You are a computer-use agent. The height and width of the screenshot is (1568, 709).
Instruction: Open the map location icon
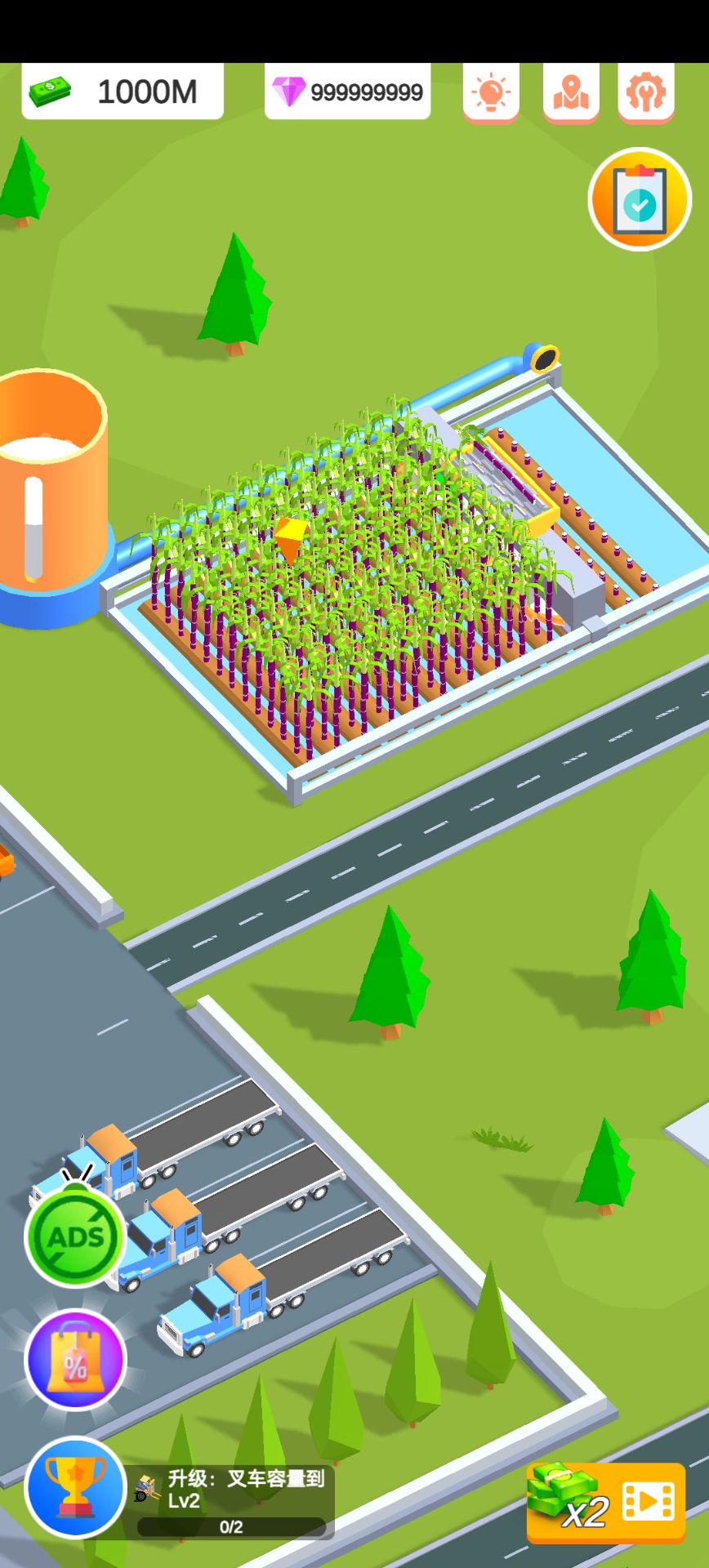571,93
